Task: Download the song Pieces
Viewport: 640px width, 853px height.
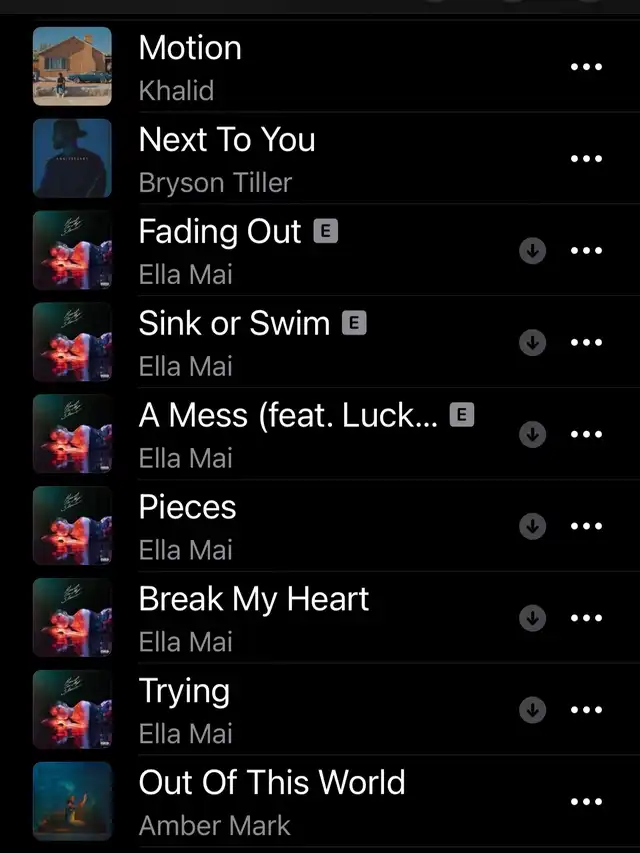Action: pos(533,526)
